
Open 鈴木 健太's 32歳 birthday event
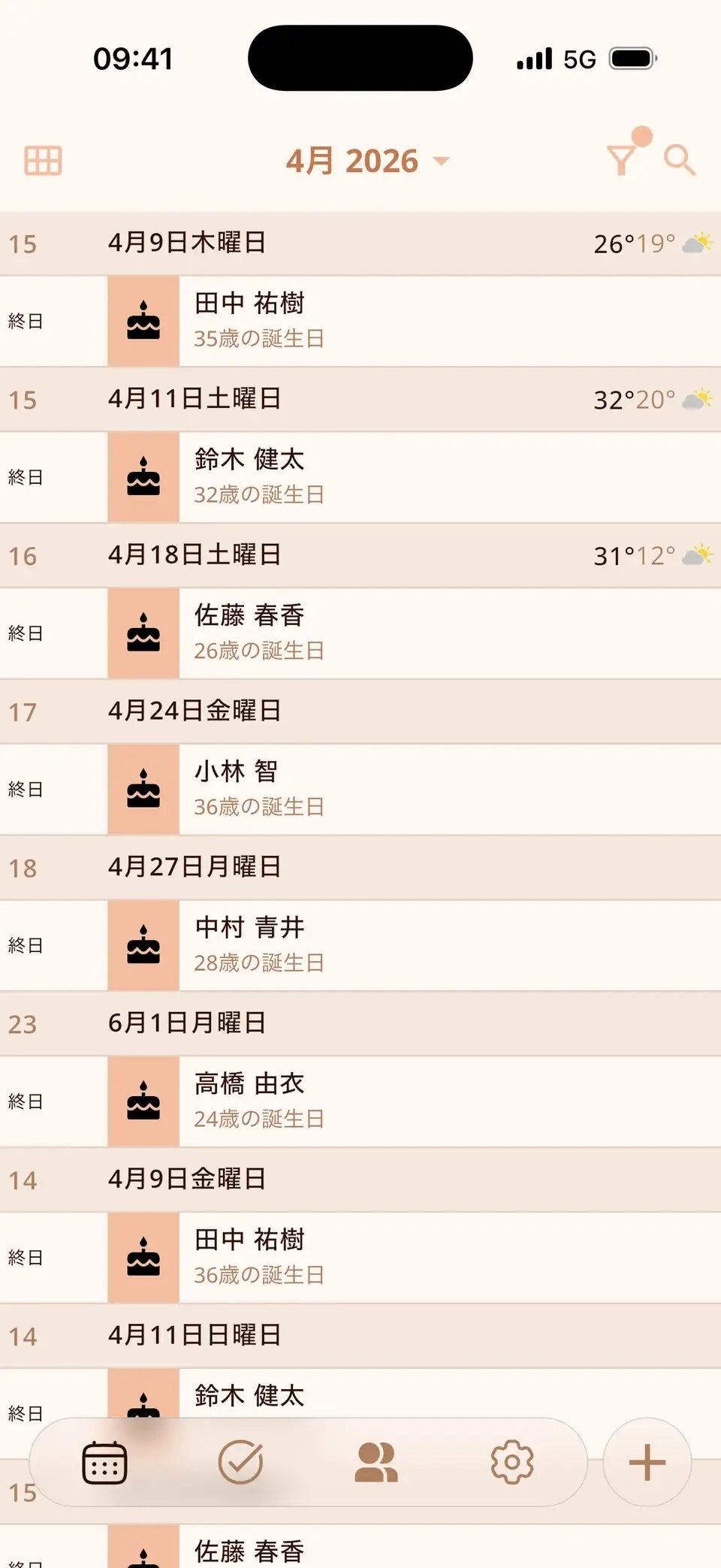[x=360, y=477]
